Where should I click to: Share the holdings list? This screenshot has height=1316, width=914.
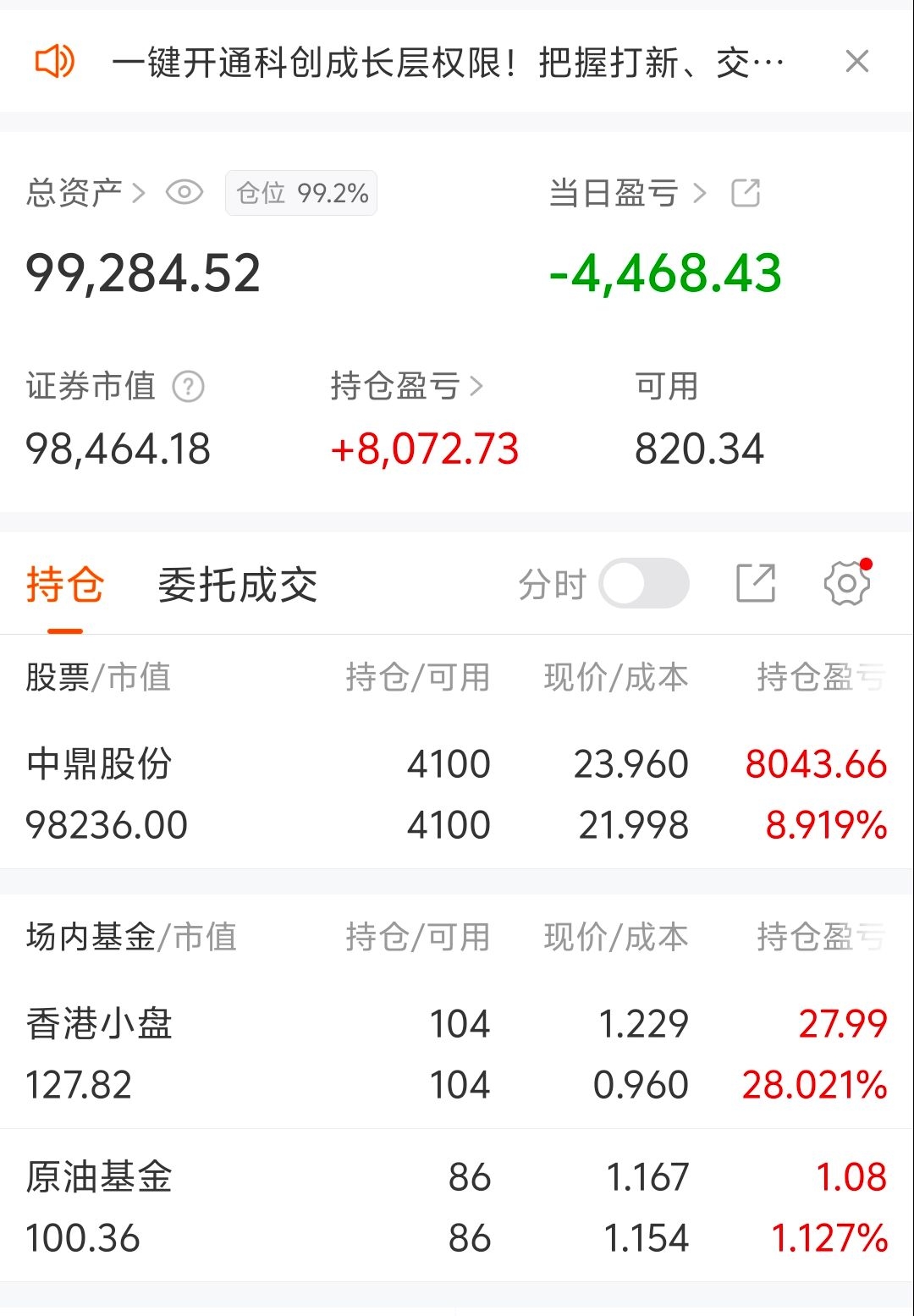click(x=755, y=583)
